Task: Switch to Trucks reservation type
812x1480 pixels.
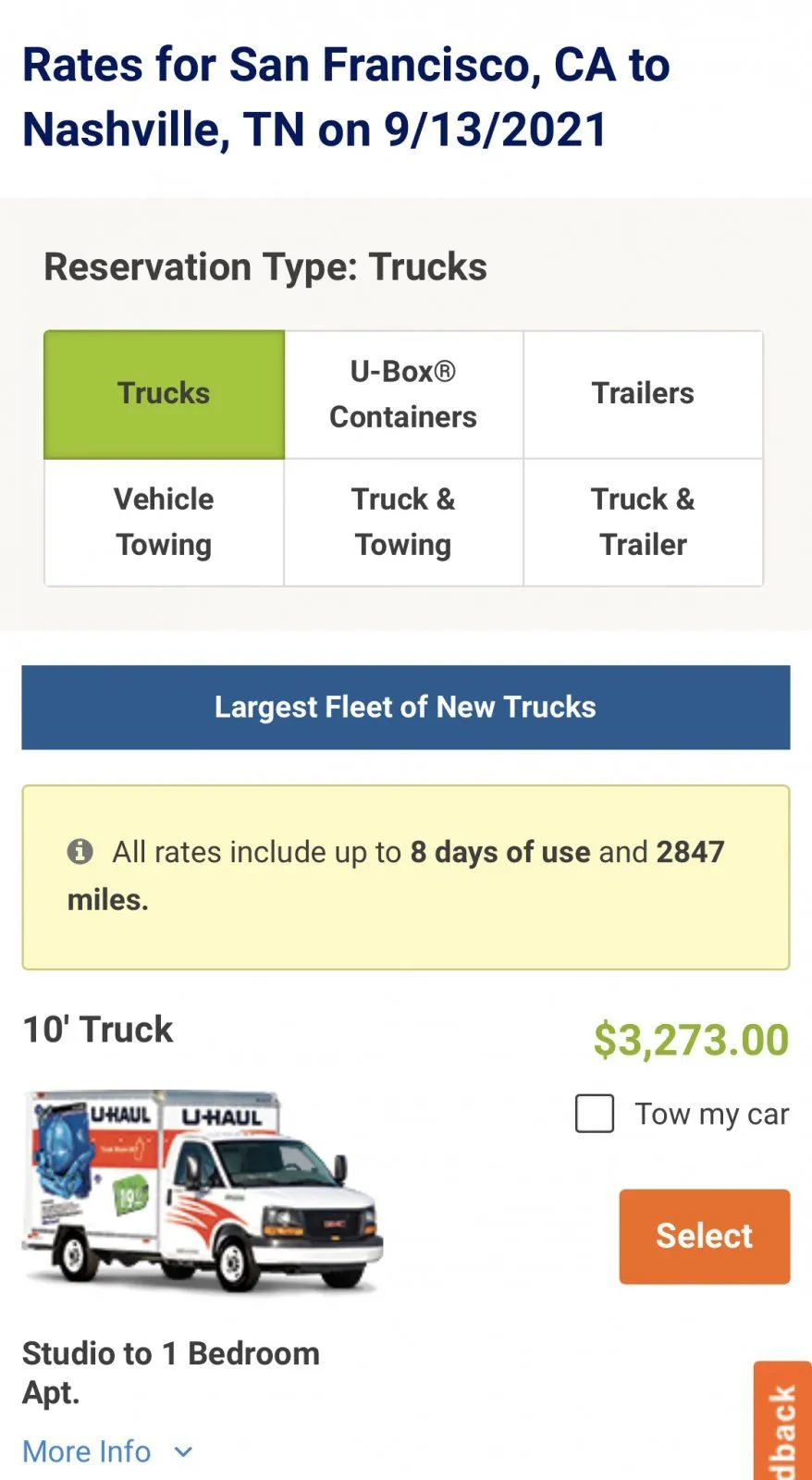Action: click(164, 394)
